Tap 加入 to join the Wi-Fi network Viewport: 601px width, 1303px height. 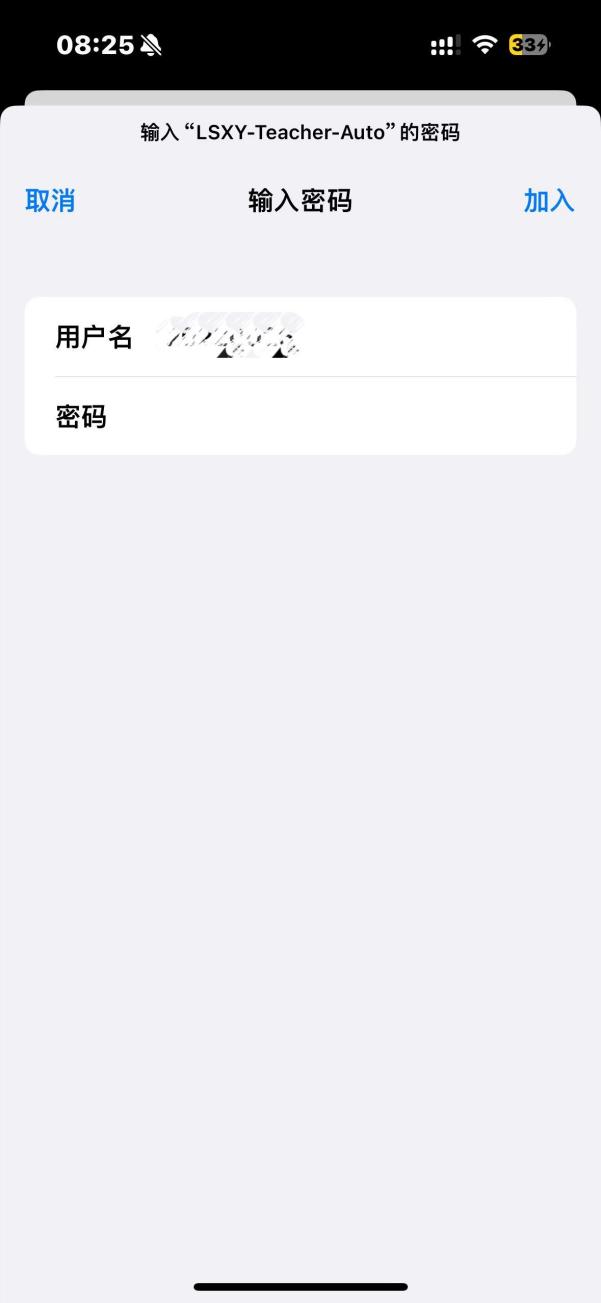[549, 201]
